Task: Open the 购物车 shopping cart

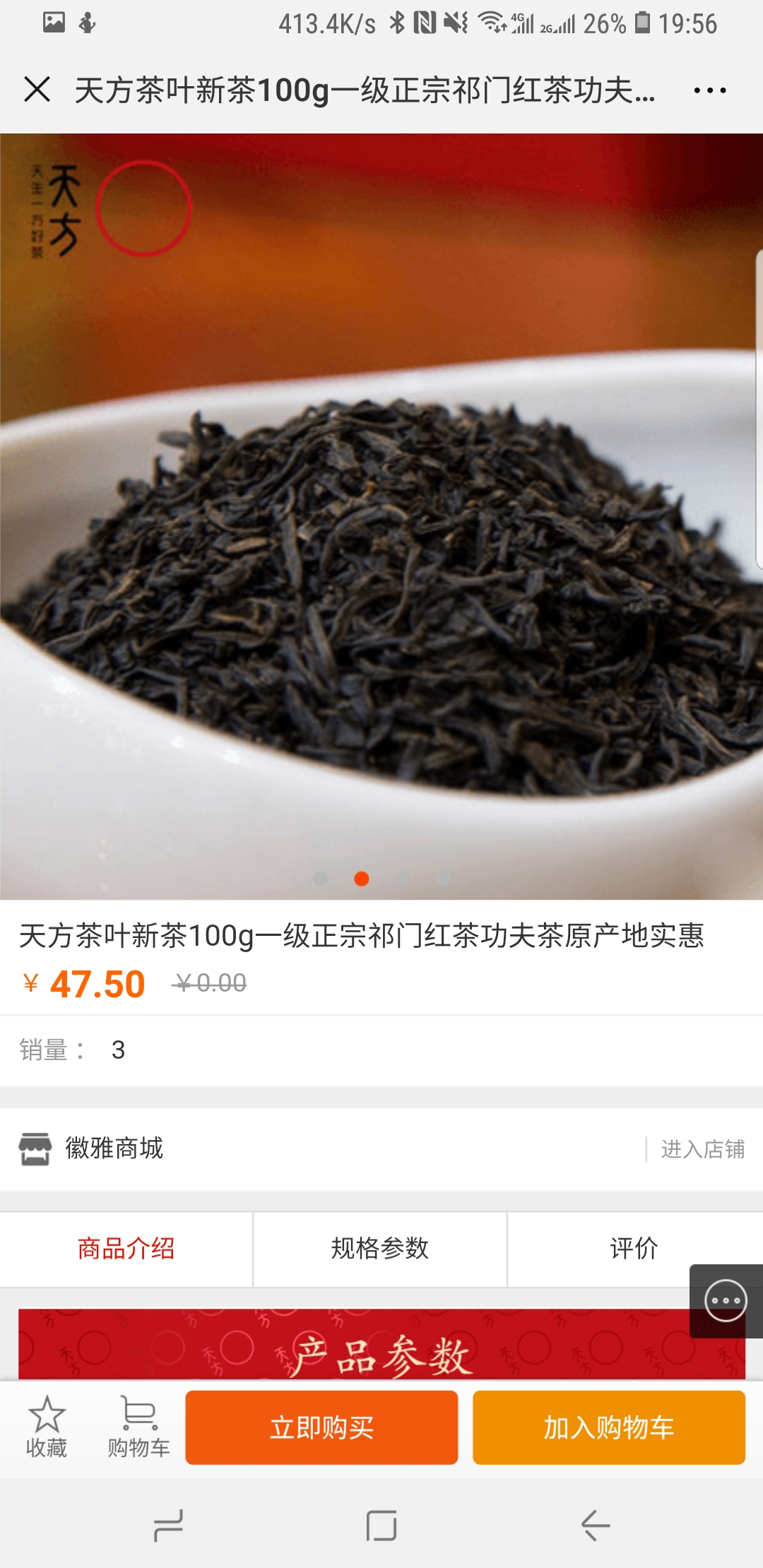Action: [x=138, y=1427]
